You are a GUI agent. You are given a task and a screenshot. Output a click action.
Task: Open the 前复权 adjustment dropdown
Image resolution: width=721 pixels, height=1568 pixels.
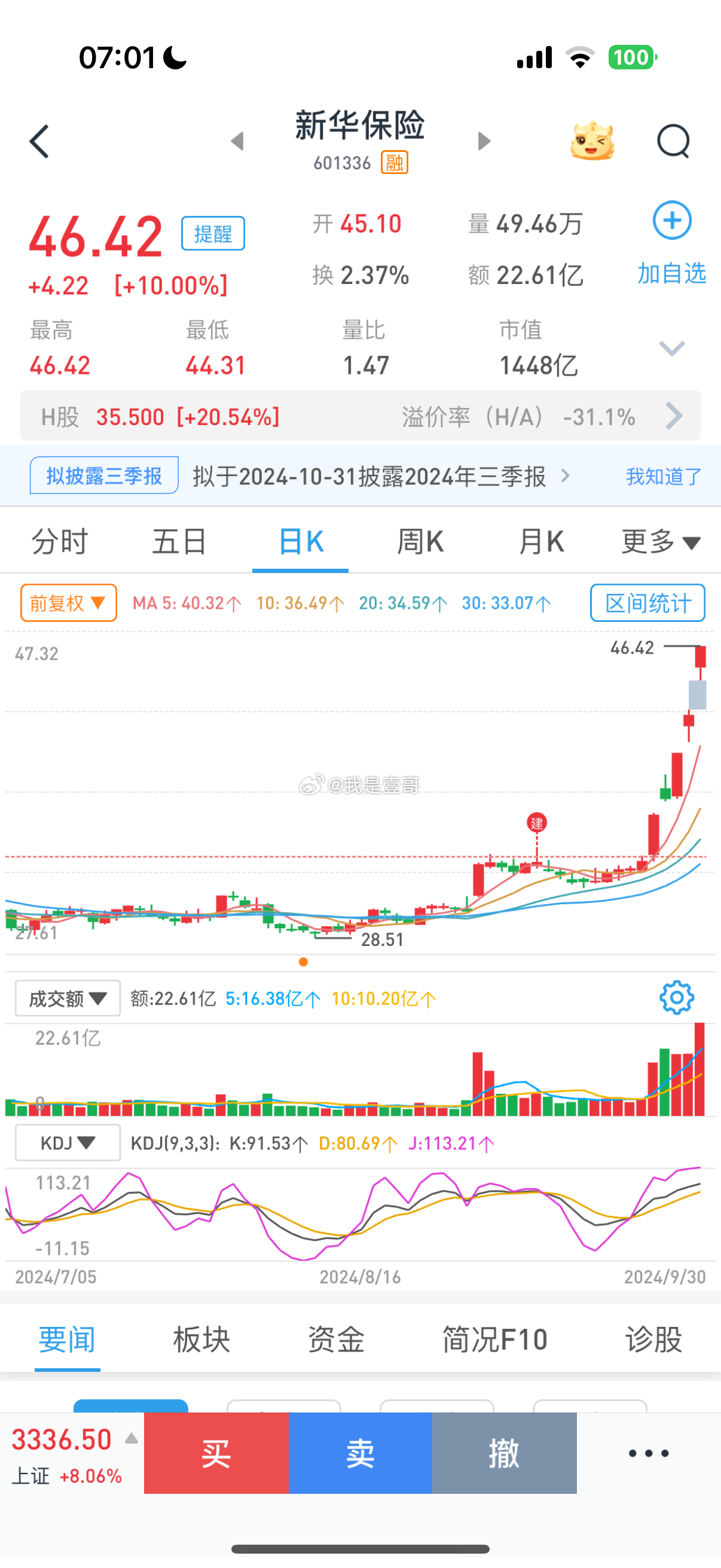(69, 603)
